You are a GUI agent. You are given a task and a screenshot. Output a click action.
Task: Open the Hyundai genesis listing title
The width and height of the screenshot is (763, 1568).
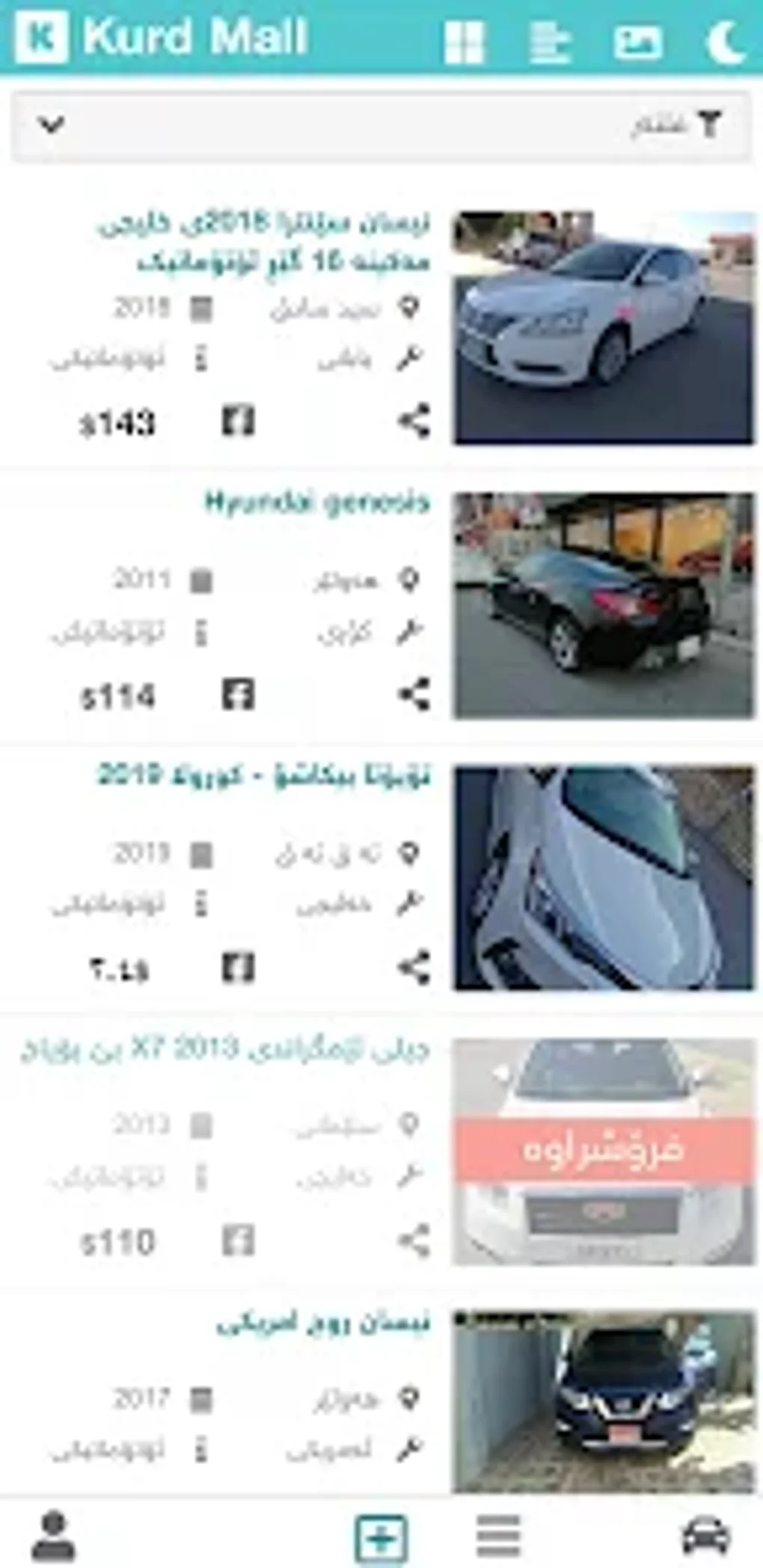pos(316,503)
